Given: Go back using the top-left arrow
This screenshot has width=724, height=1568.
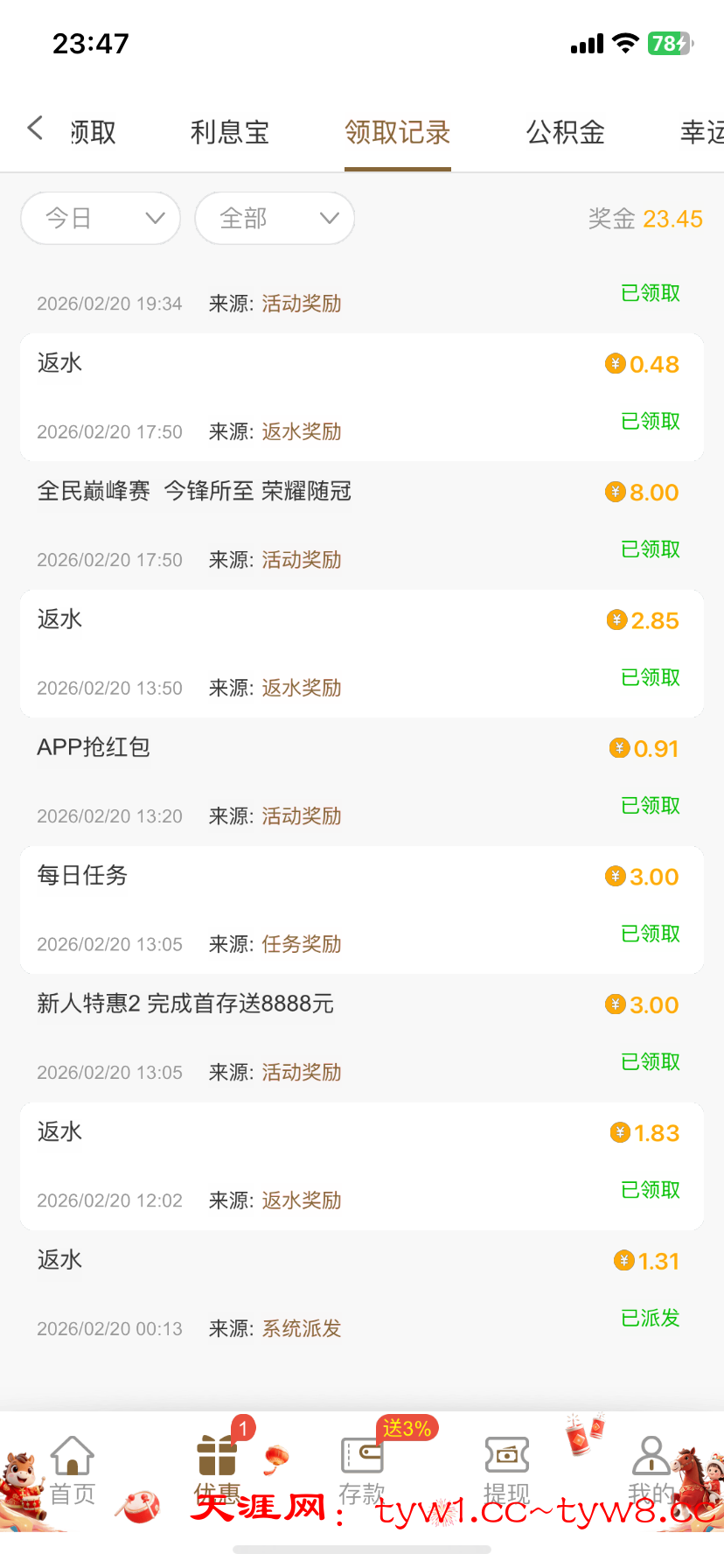Looking at the screenshot, I should (x=35, y=129).
